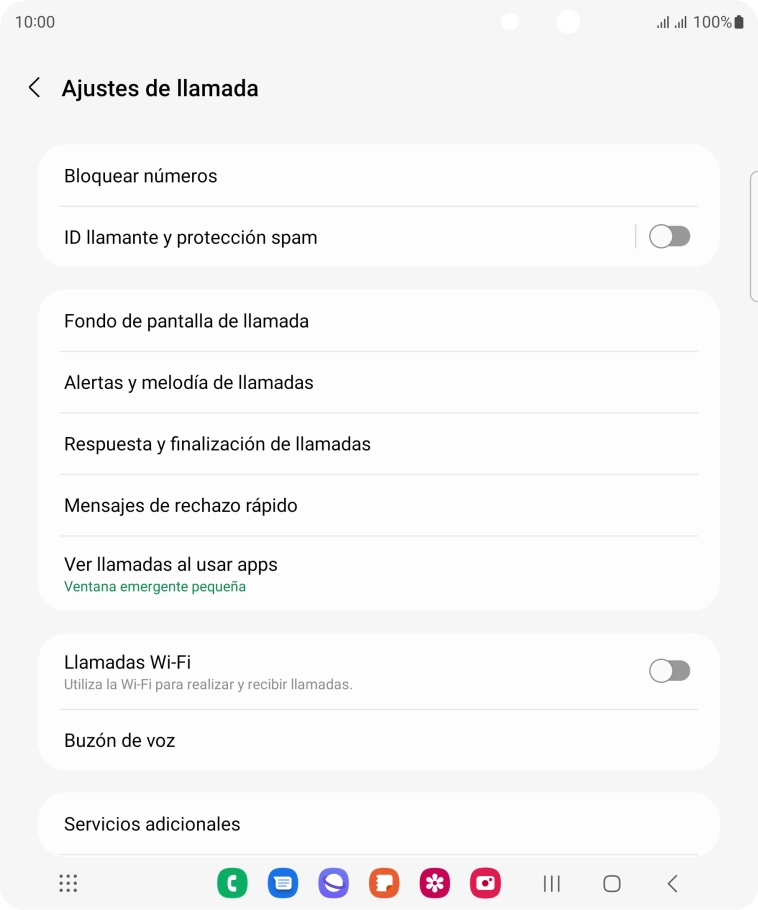Enable ID llamante y protección spam
The width and height of the screenshot is (758, 910).
pos(669,236)
